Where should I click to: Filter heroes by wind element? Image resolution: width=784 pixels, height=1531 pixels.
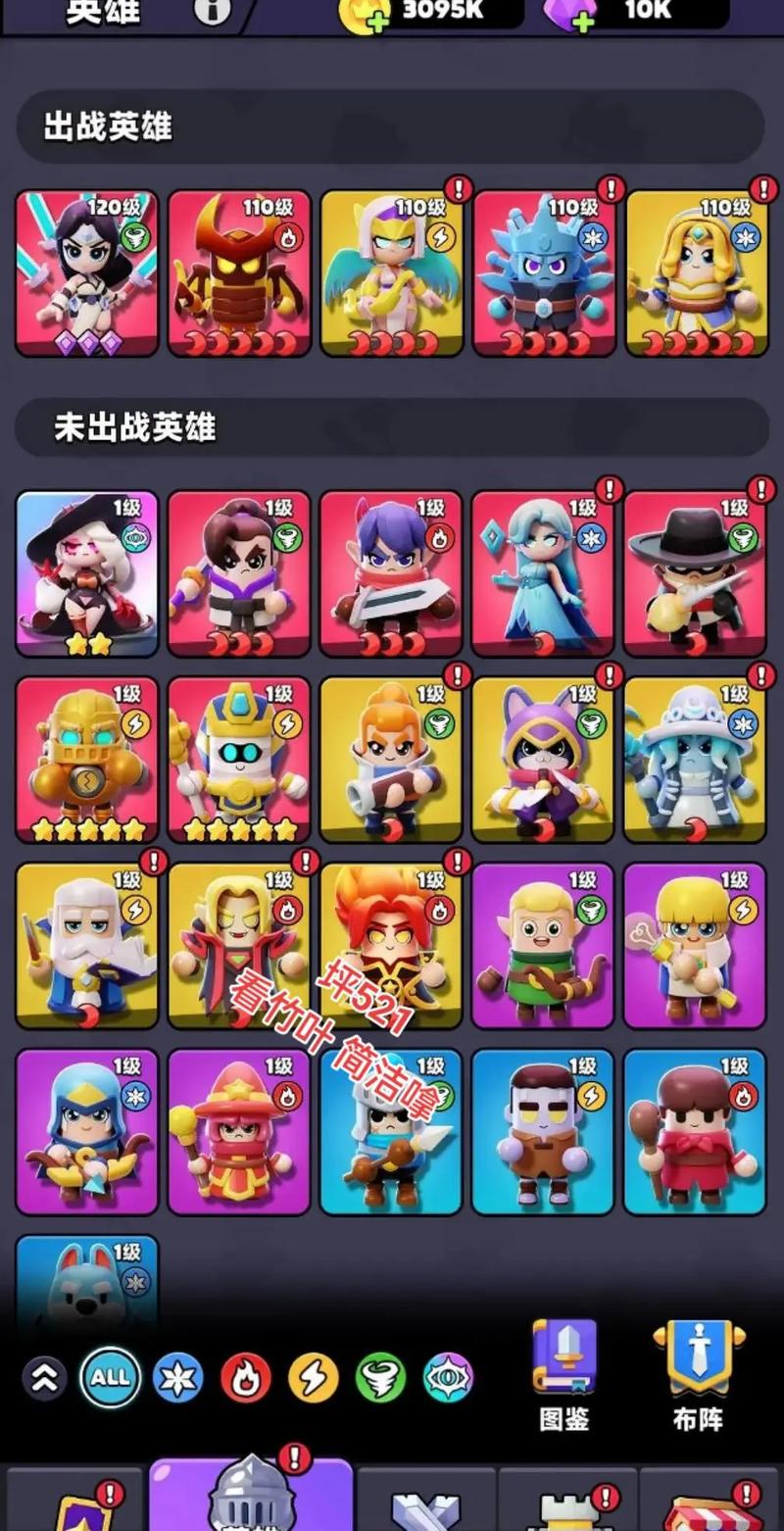click(x=381, y=1377)
